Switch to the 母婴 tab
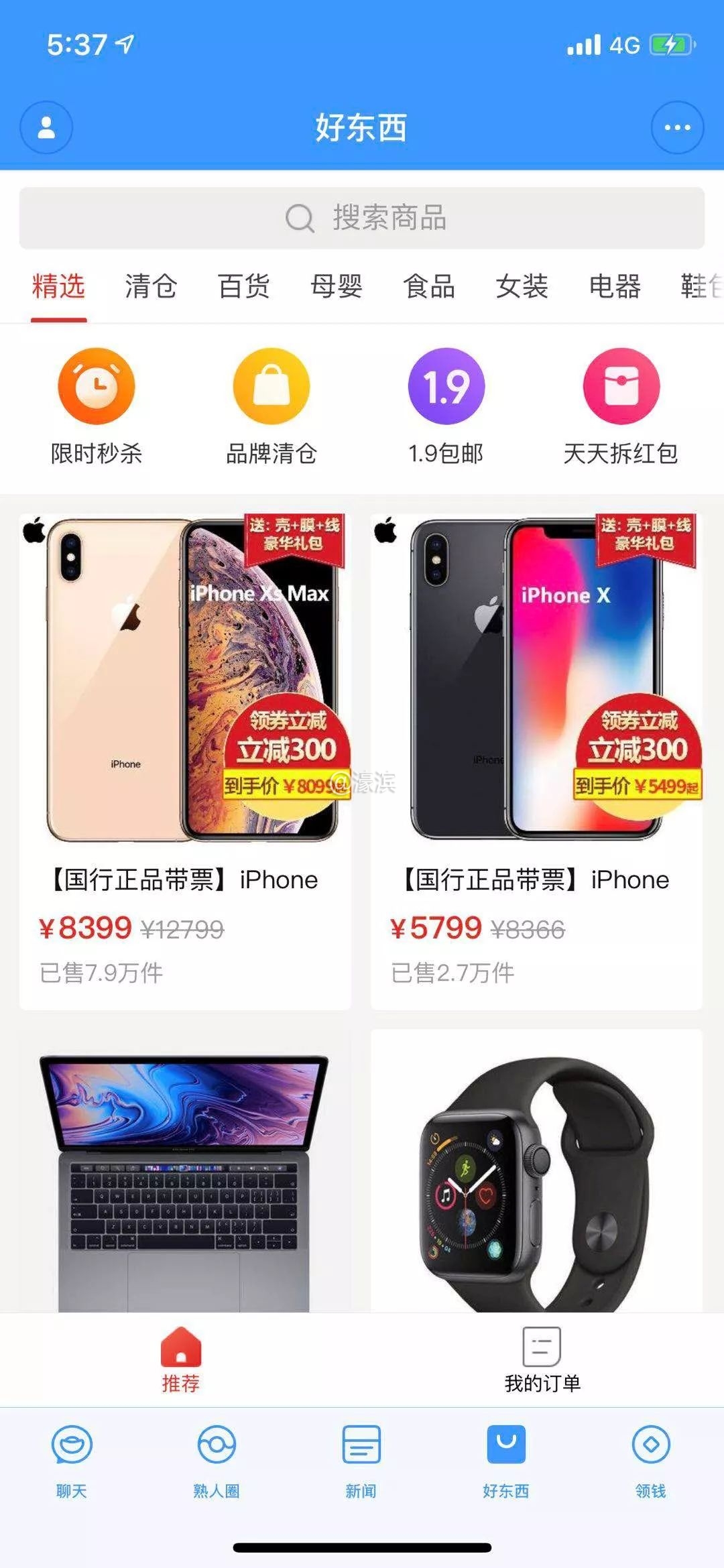 (337, 286)
